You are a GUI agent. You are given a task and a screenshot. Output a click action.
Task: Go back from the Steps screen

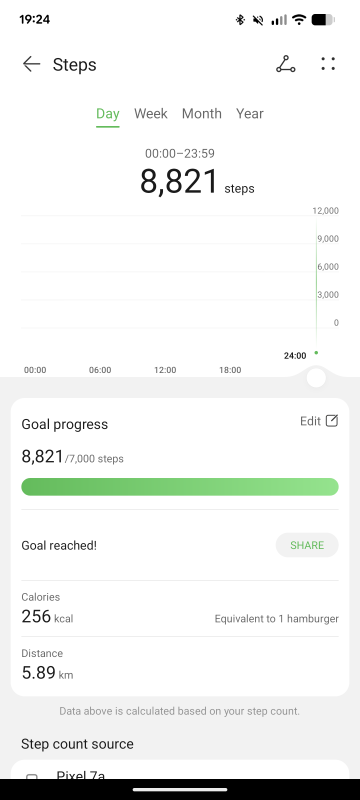(31, 64)
